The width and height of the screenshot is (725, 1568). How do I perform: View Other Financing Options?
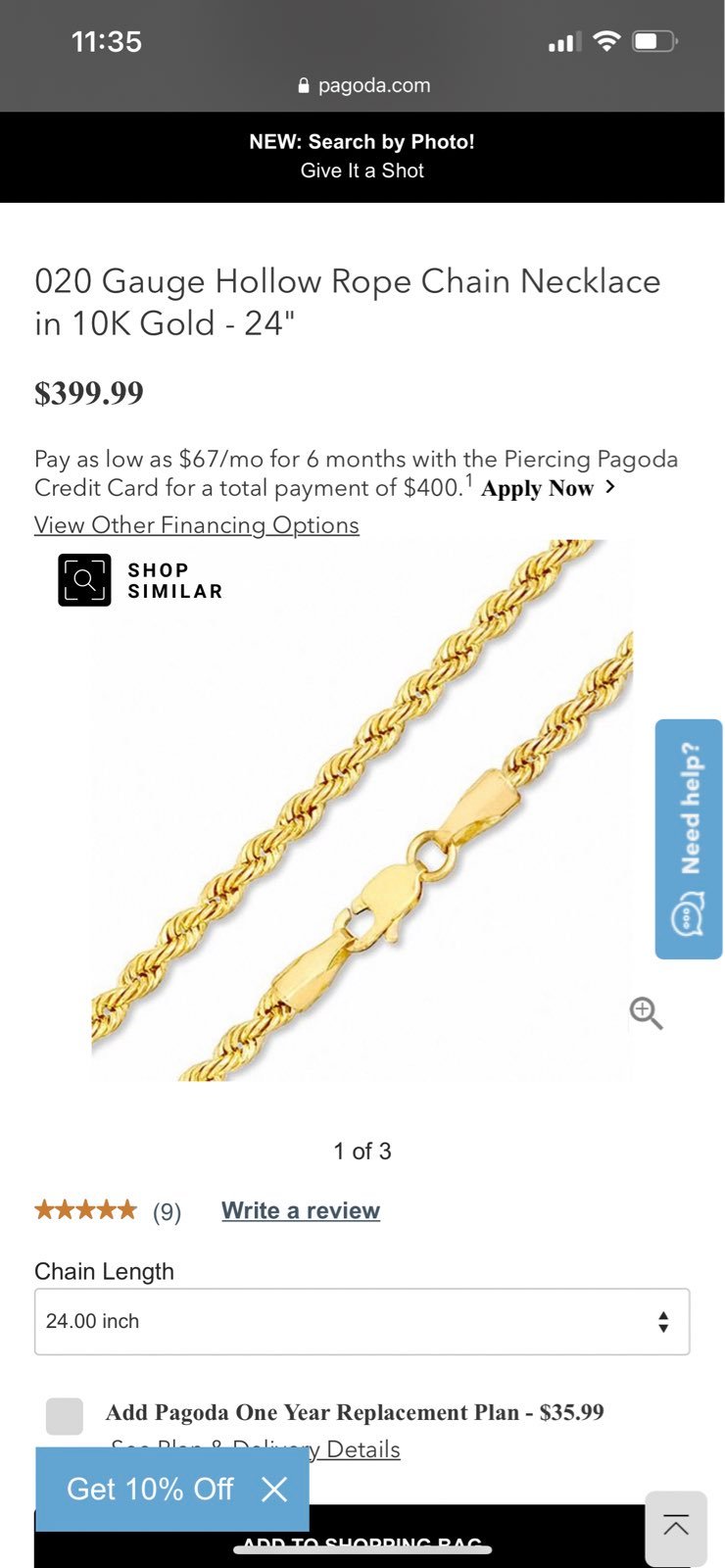(197, 525)
